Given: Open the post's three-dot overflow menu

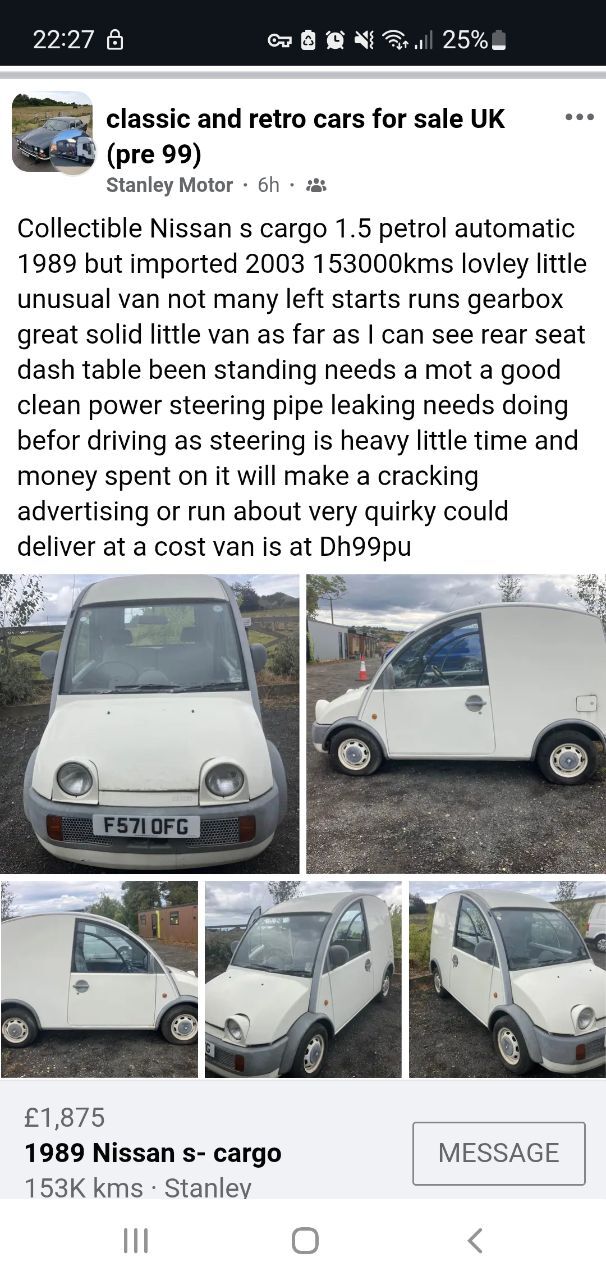Looking at the screenshot, I should [579, 118].
